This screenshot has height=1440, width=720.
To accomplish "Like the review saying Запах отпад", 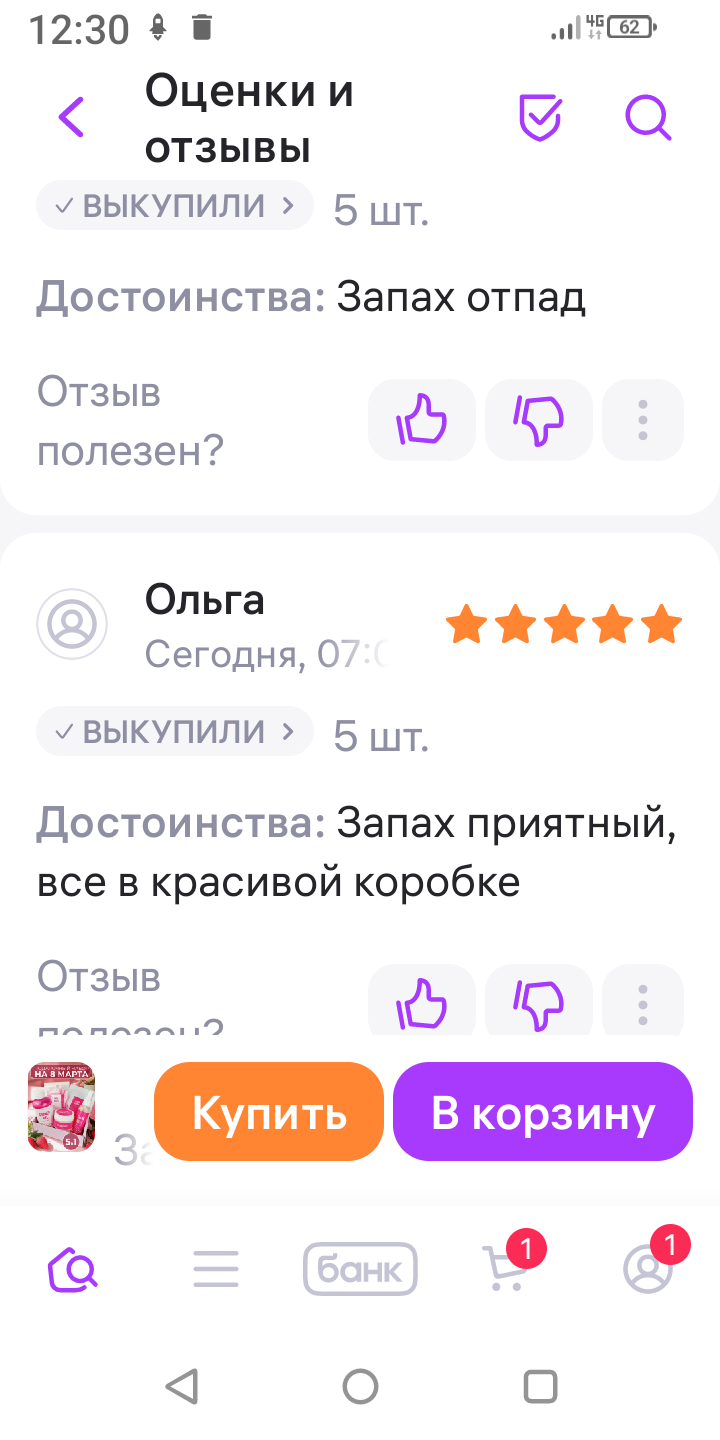I will coord(422,420).
